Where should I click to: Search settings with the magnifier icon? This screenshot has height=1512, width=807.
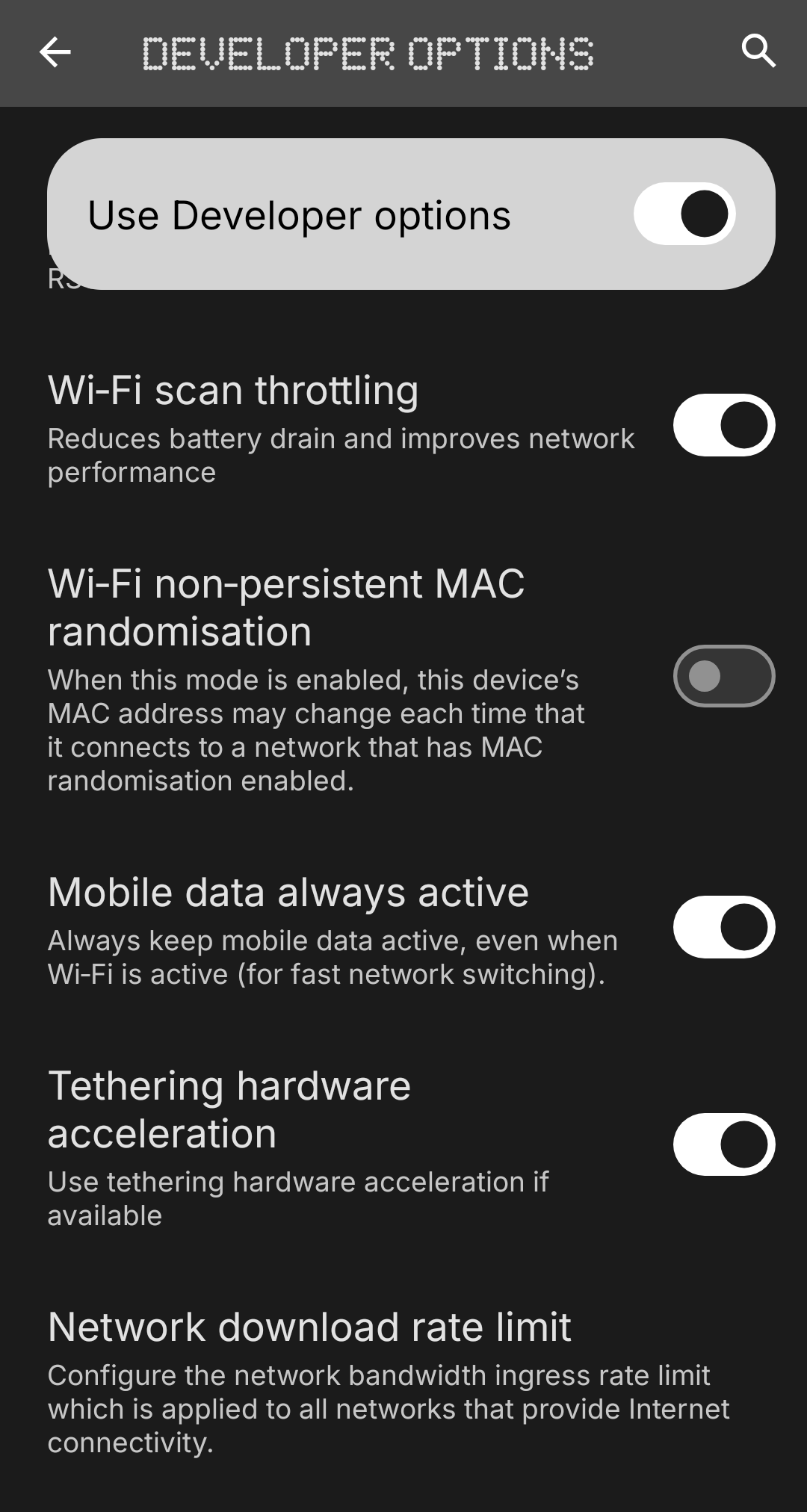(x=758, y=51)
